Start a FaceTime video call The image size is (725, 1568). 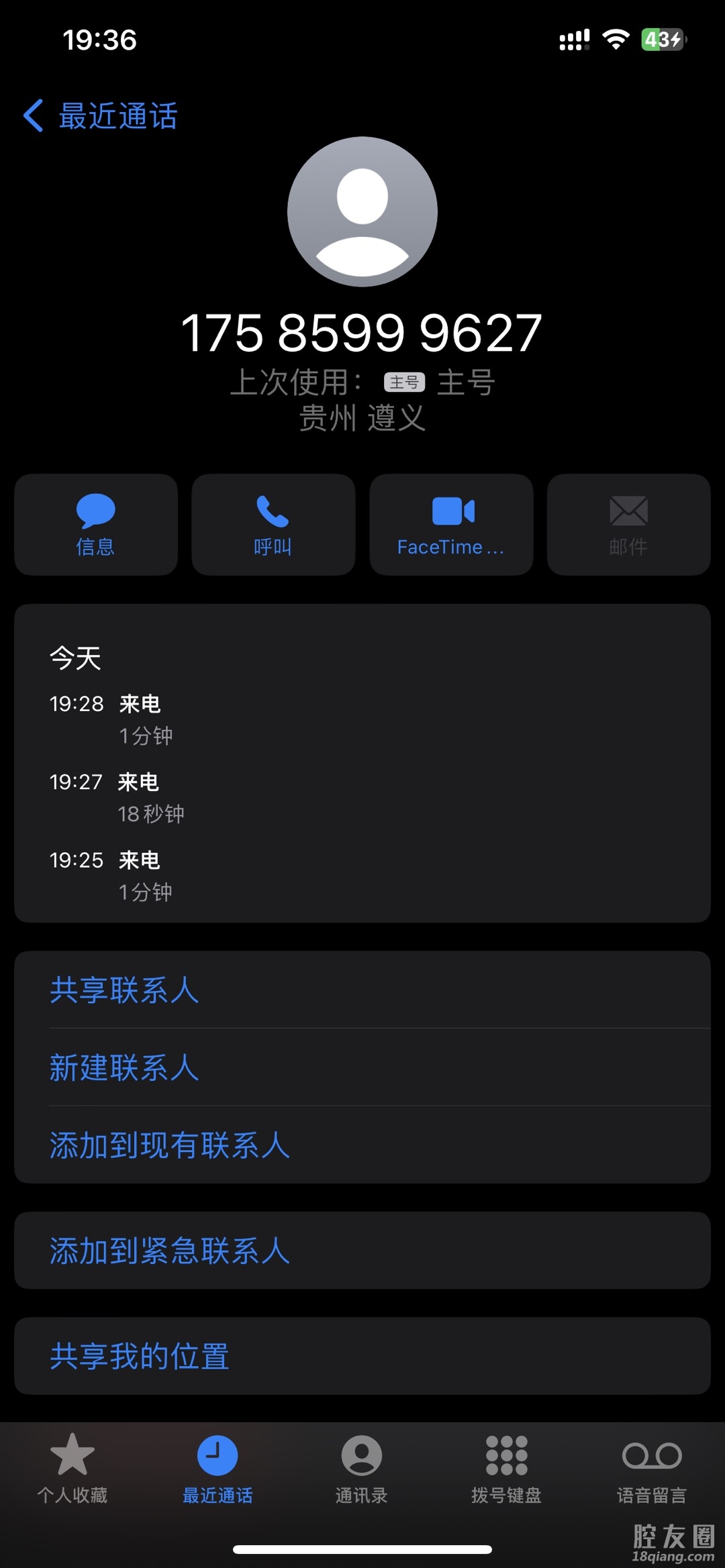coord(451,525)
